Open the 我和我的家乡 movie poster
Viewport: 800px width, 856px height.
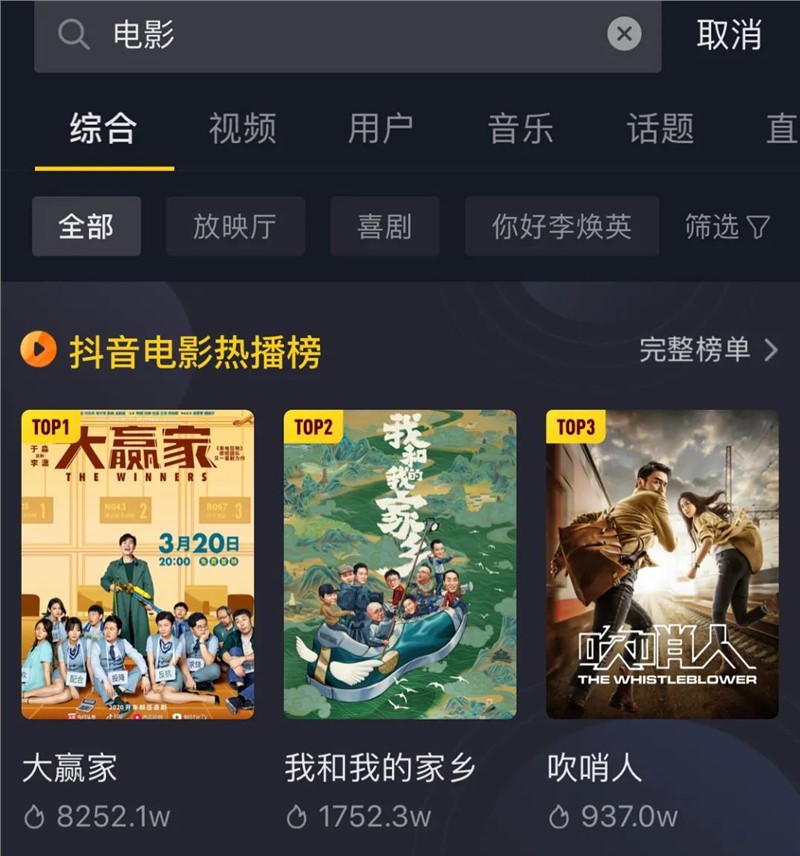[x=399, y=565]
